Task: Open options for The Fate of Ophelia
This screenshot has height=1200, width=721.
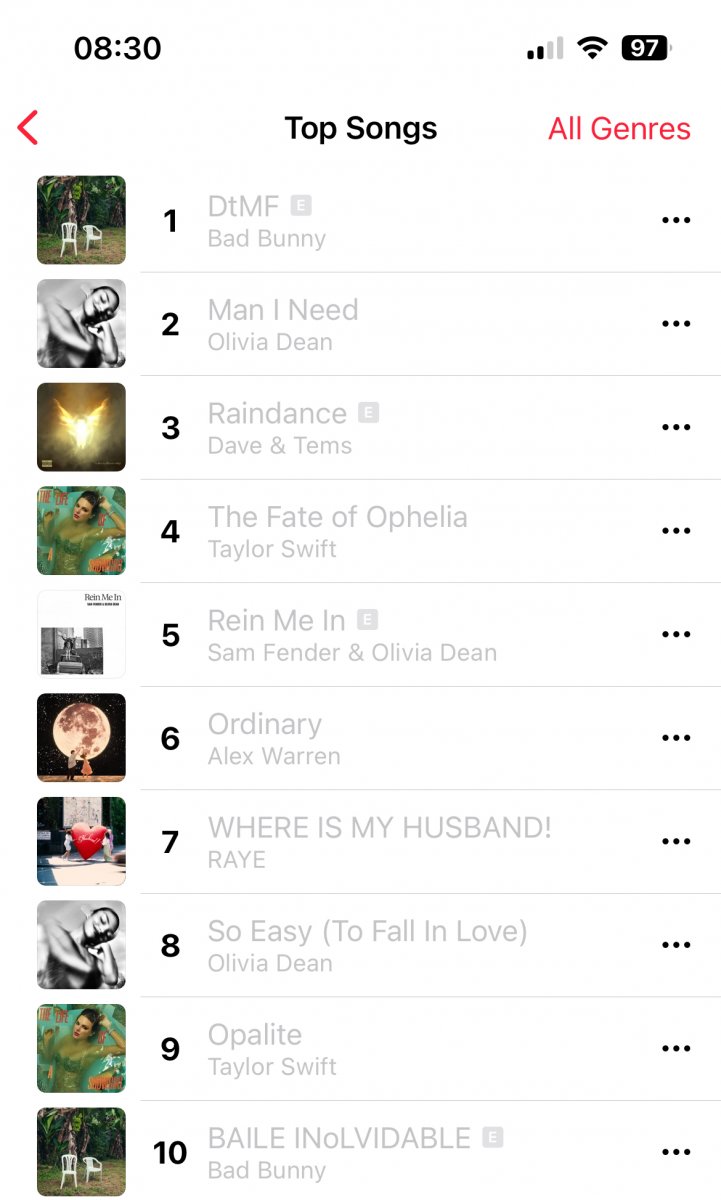Action: coord(676,531)
